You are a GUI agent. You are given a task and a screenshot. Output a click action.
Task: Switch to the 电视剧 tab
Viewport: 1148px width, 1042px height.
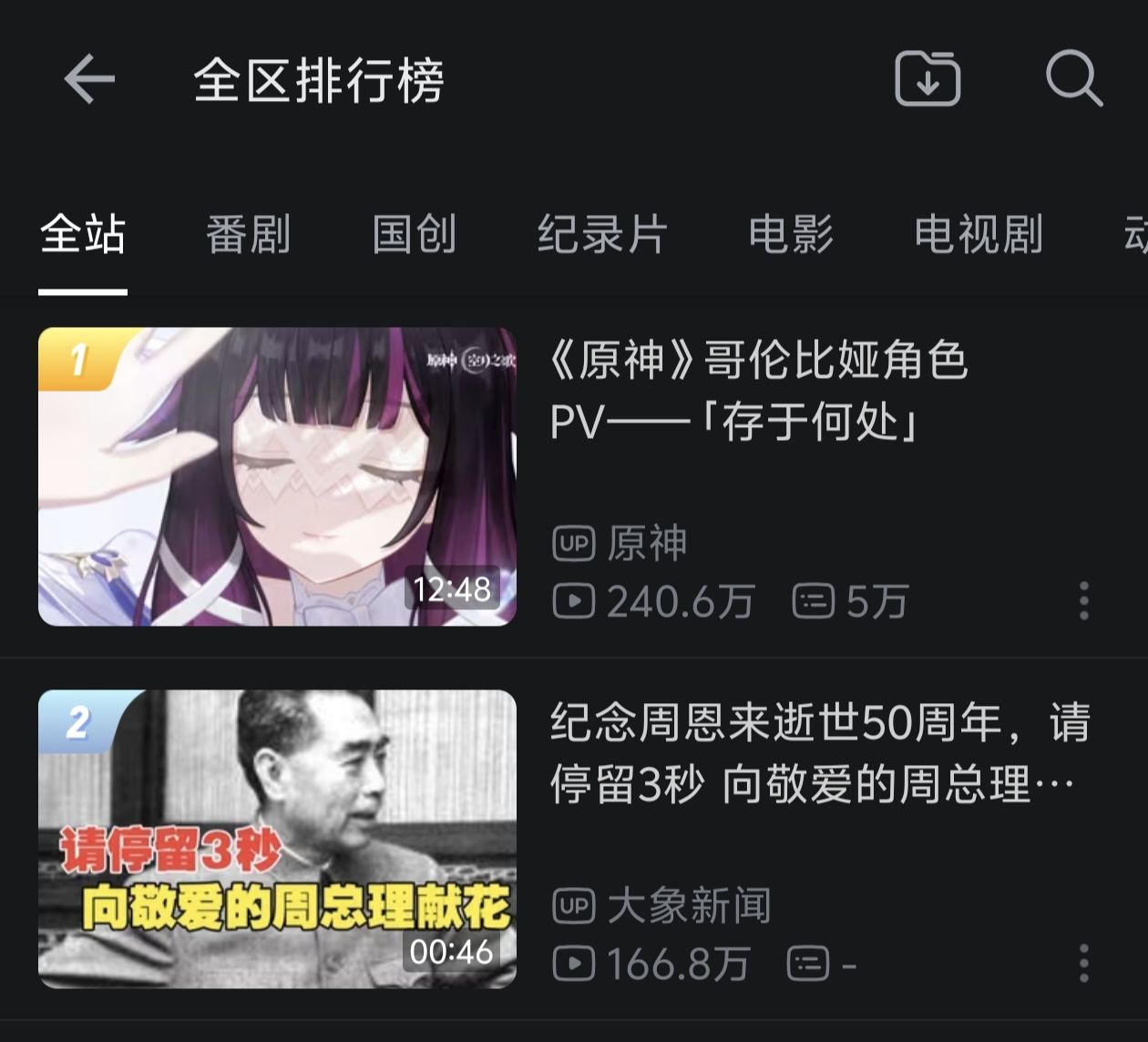click(979, 234)
